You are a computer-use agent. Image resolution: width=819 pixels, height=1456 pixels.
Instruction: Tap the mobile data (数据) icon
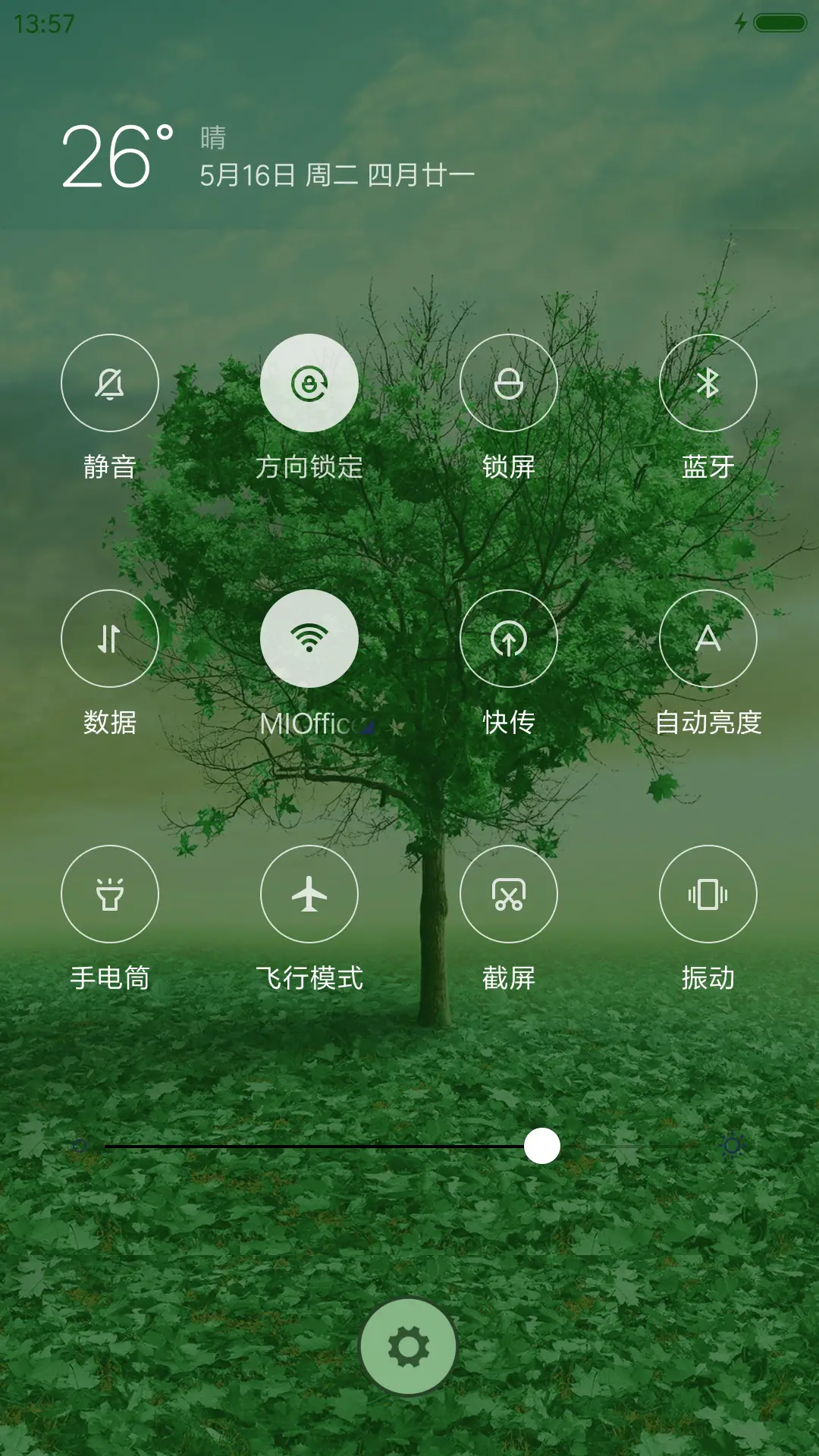pos(110,639)
